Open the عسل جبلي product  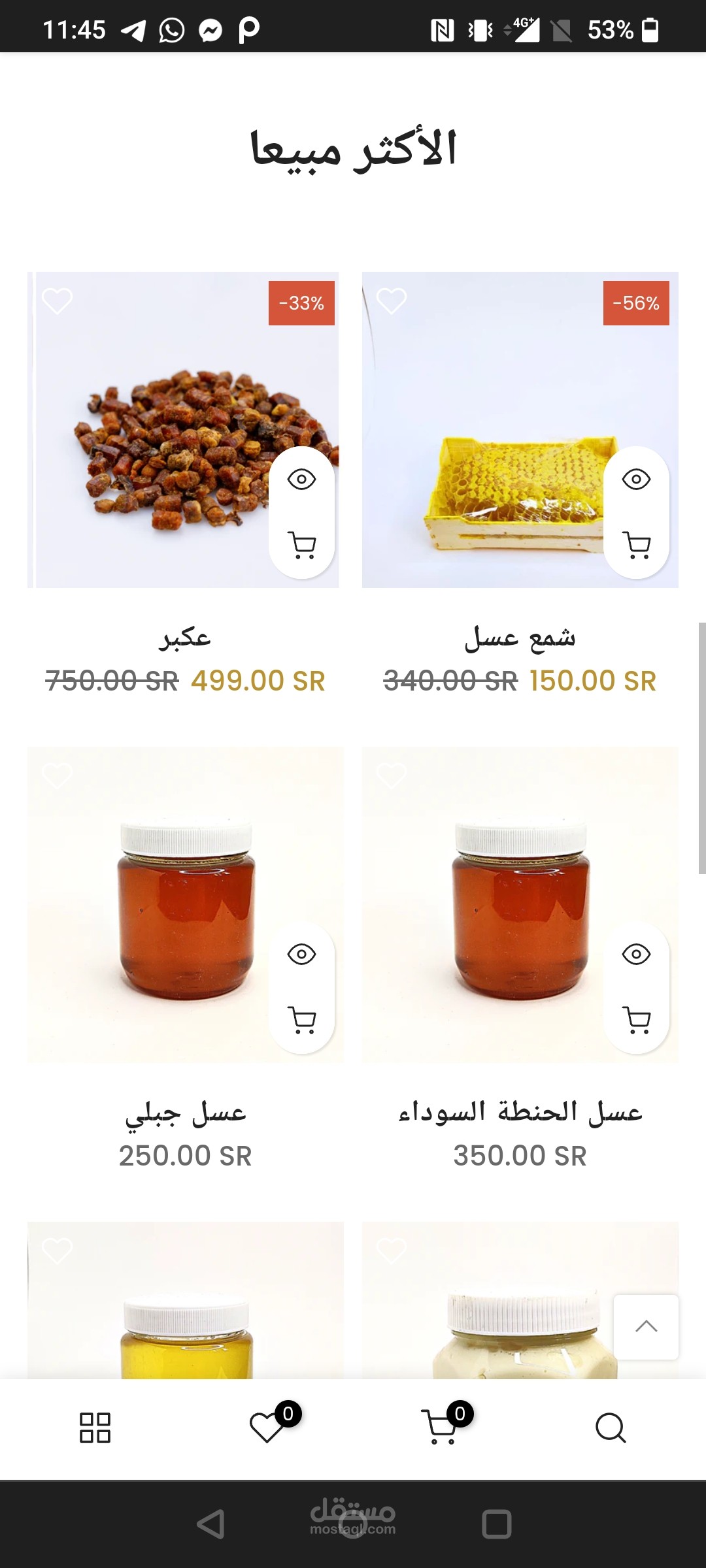pos(186,1112)
